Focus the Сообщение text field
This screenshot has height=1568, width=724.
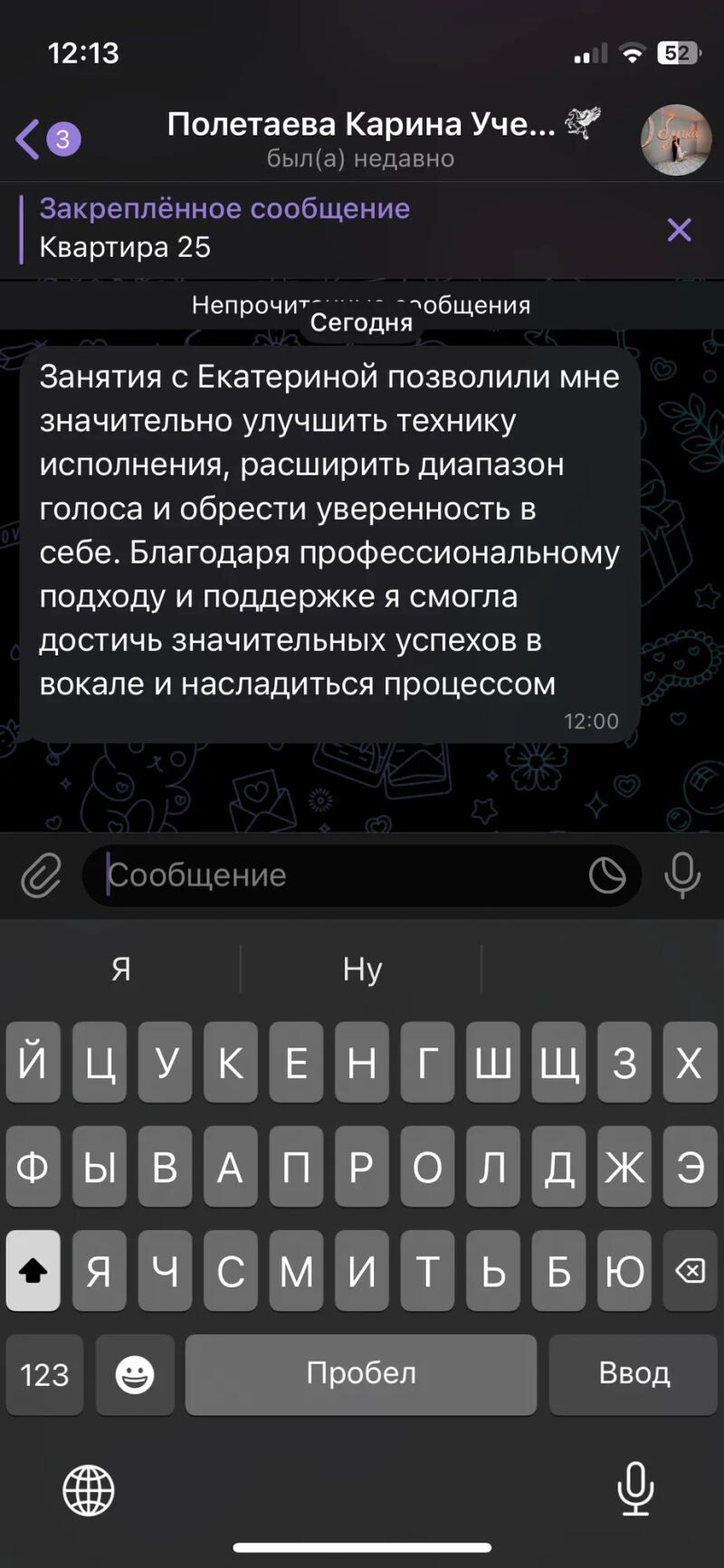pos(344,875)
